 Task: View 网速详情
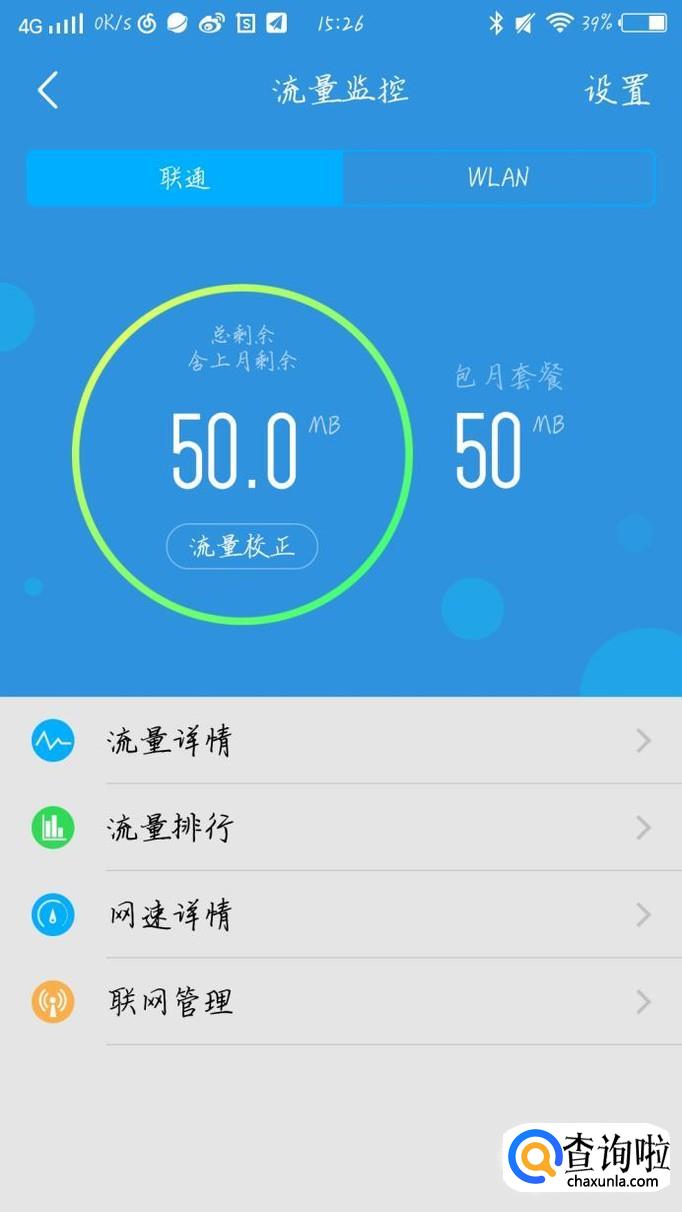(340, 915)
